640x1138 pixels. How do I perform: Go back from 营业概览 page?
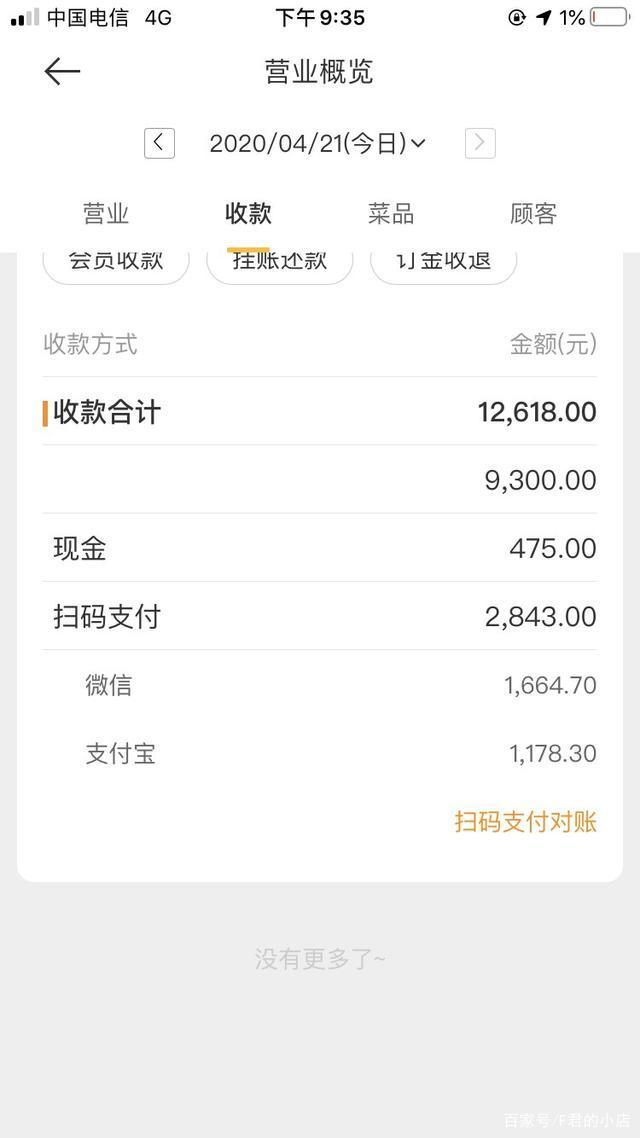pyautogui.click(x=62, y=71)
